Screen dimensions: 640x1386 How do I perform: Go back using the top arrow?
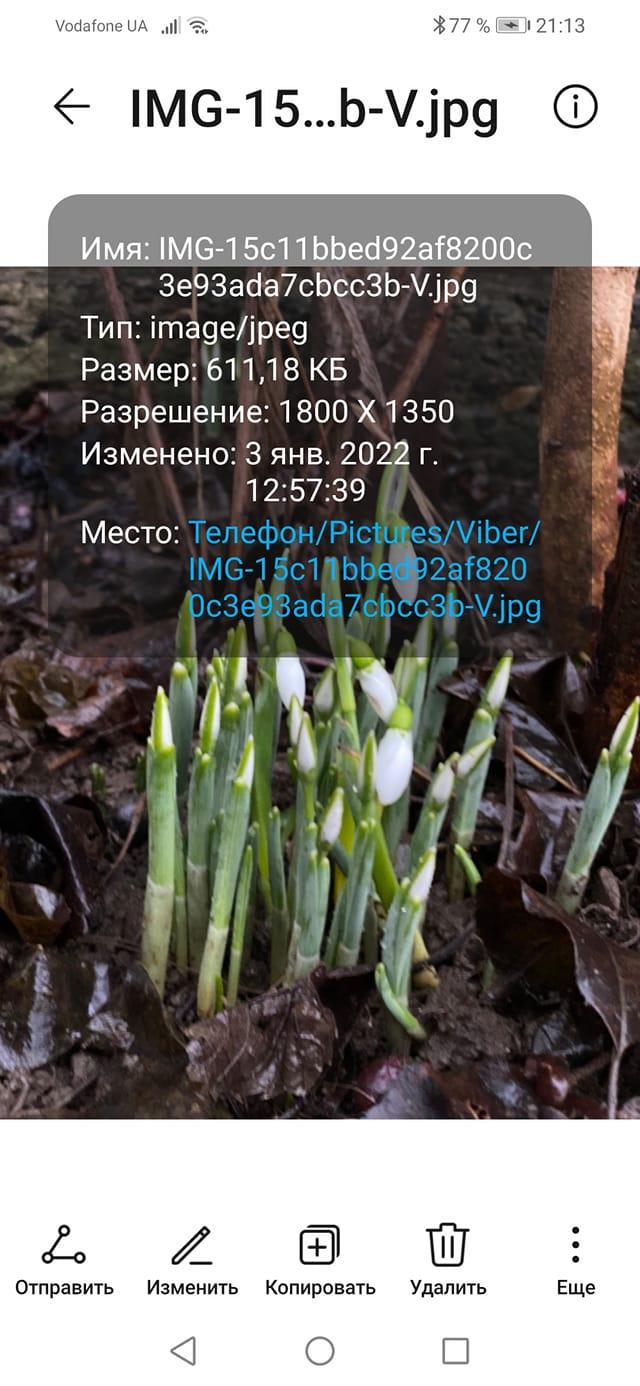pyautogui.click(x=71, y=106)
